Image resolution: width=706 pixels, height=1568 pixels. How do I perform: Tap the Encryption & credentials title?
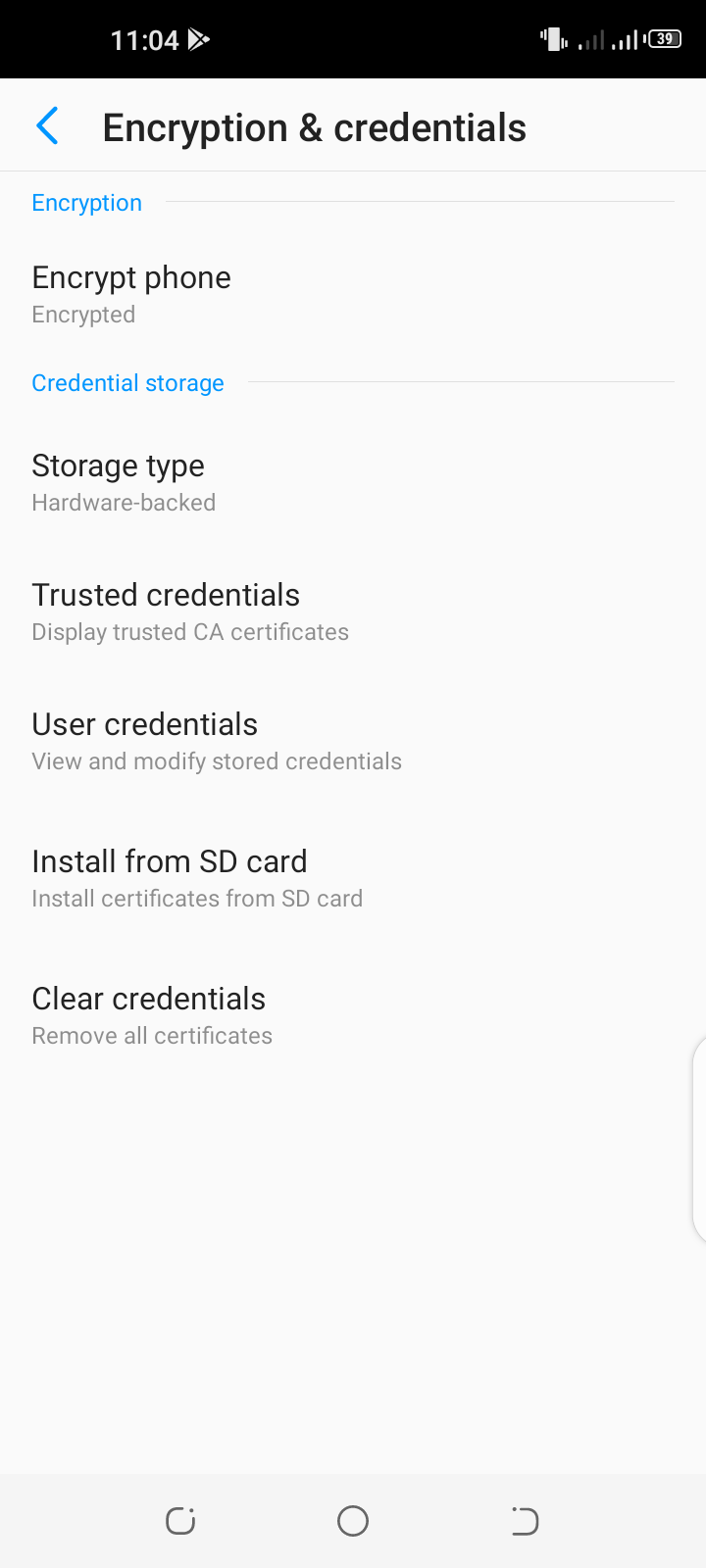click(314, 125)
